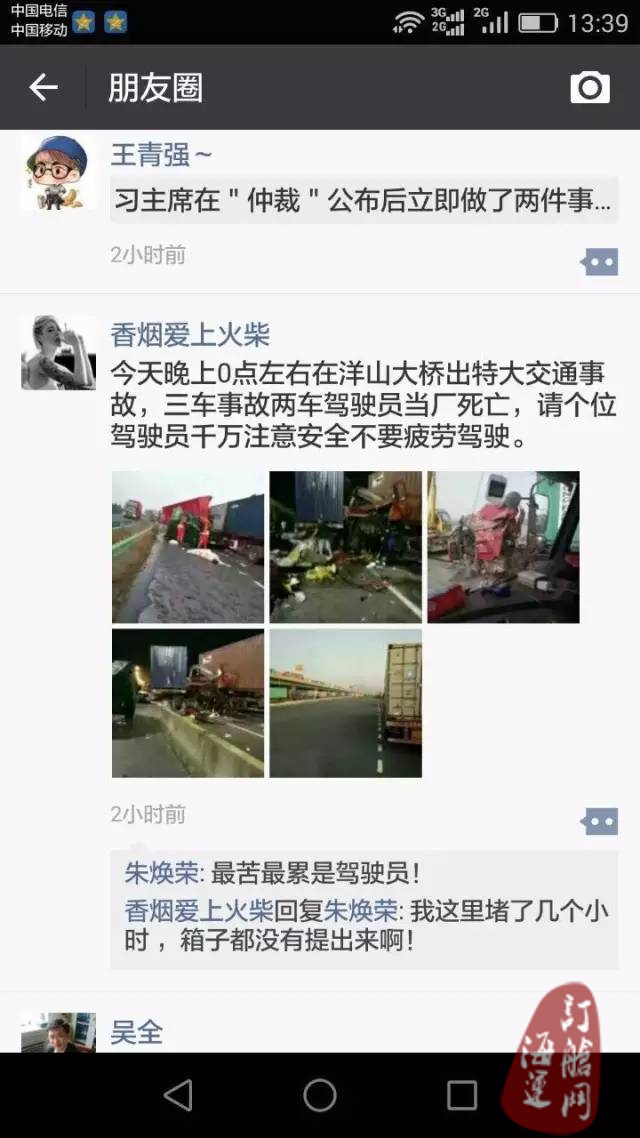The image size is (640, 1138).
Task: Go back from the 朋友圈 screen
Action: 43,88
